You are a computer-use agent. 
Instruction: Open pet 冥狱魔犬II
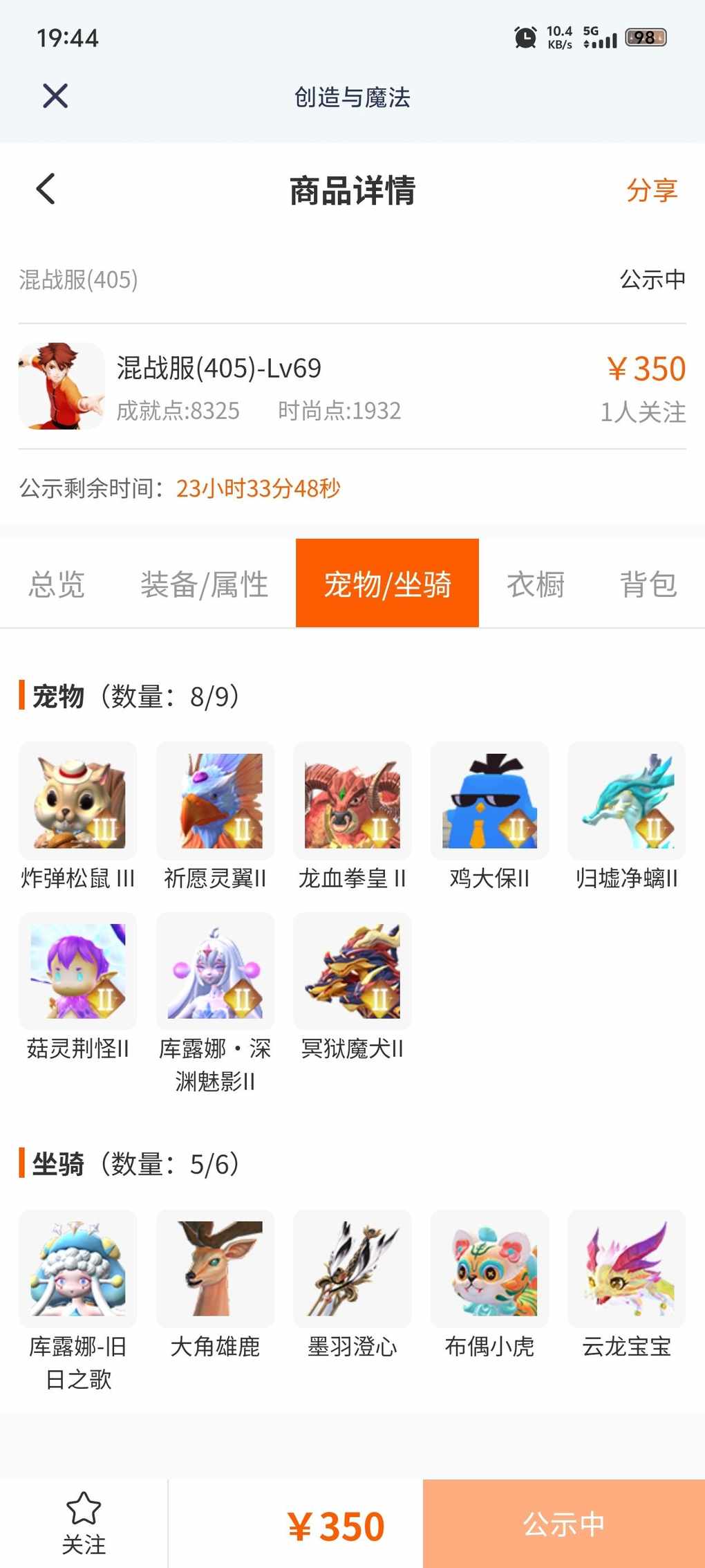352,971
